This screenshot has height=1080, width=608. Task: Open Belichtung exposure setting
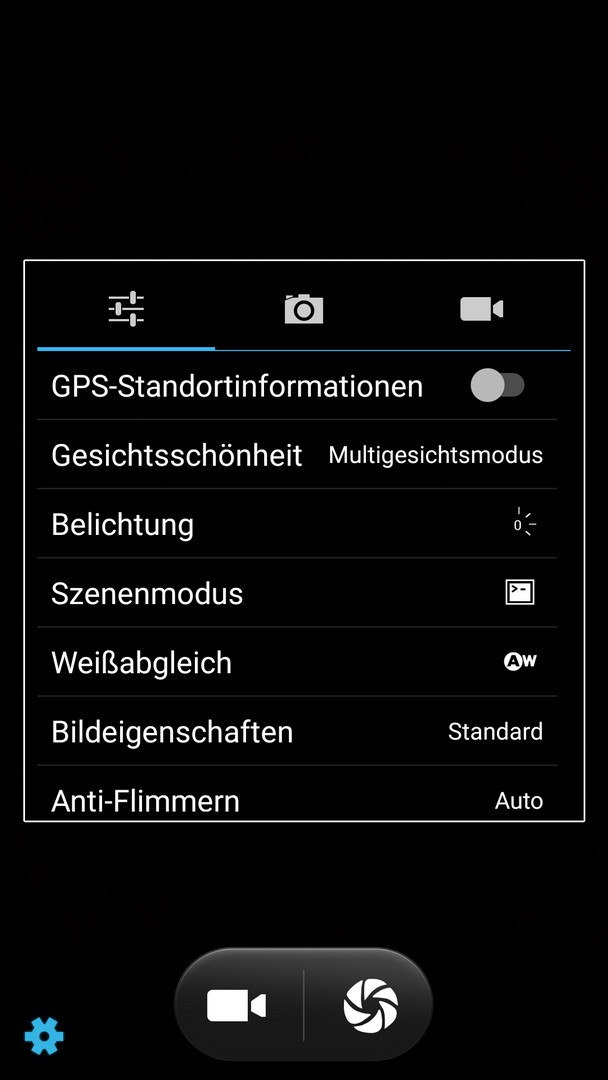[x=297, y=524]
